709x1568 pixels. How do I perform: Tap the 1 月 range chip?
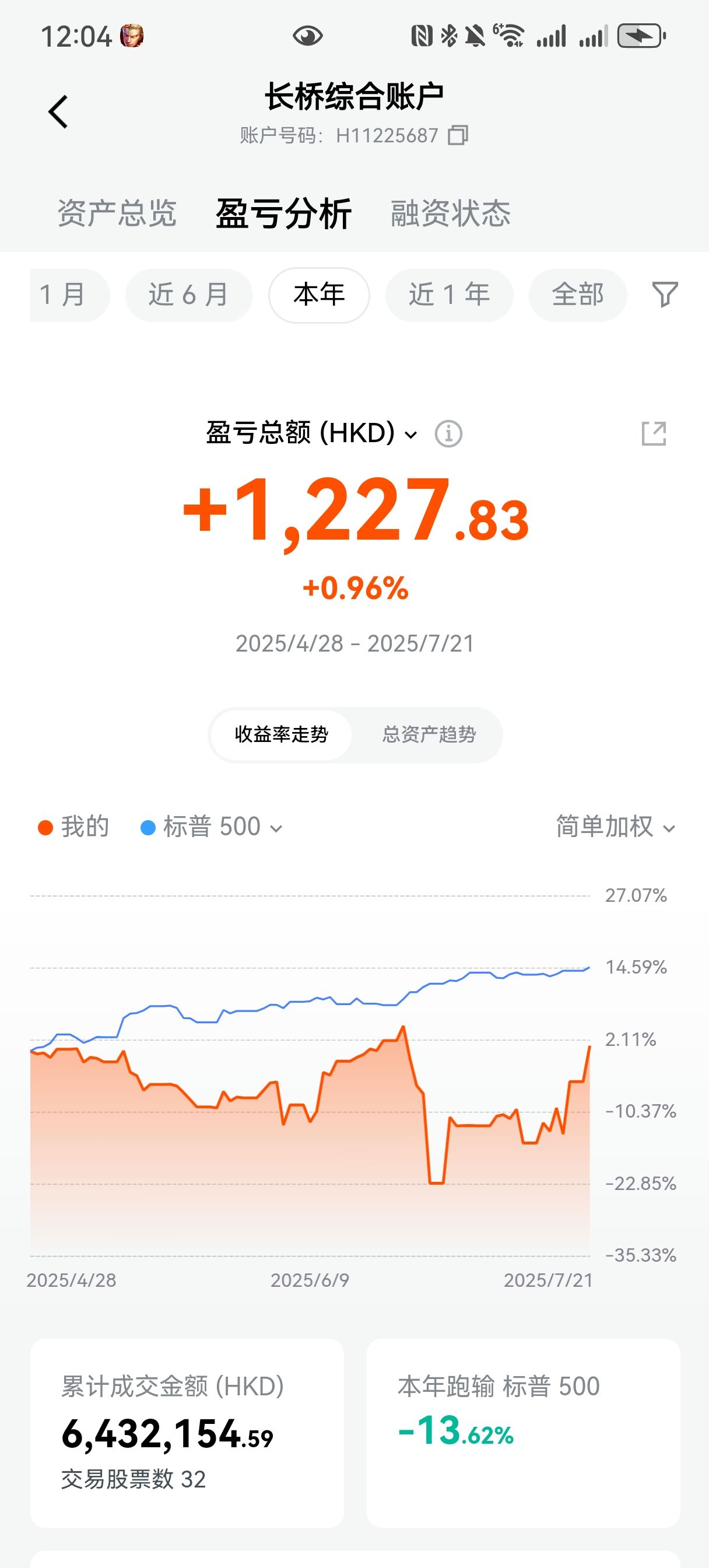point(69,295)
